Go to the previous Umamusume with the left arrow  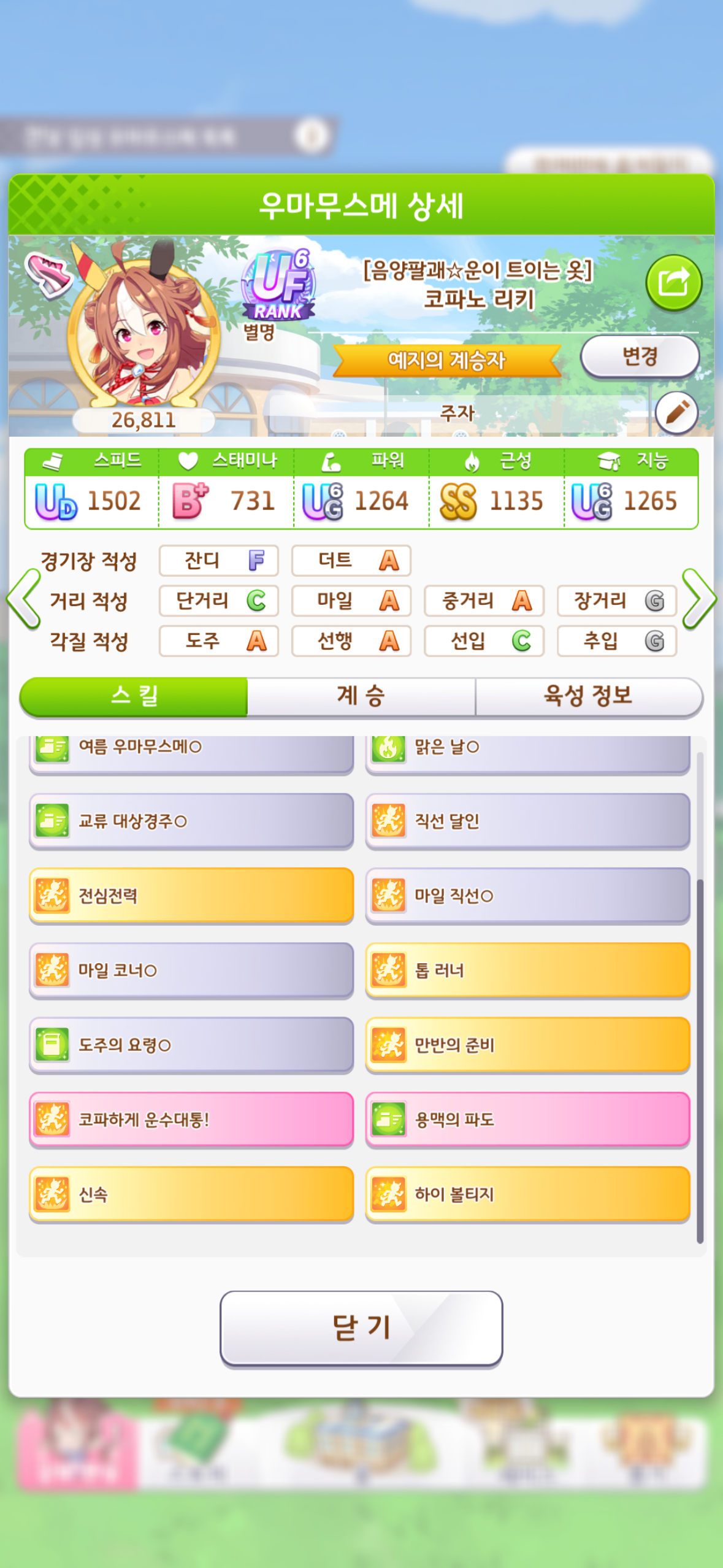(x=23, y=599)
